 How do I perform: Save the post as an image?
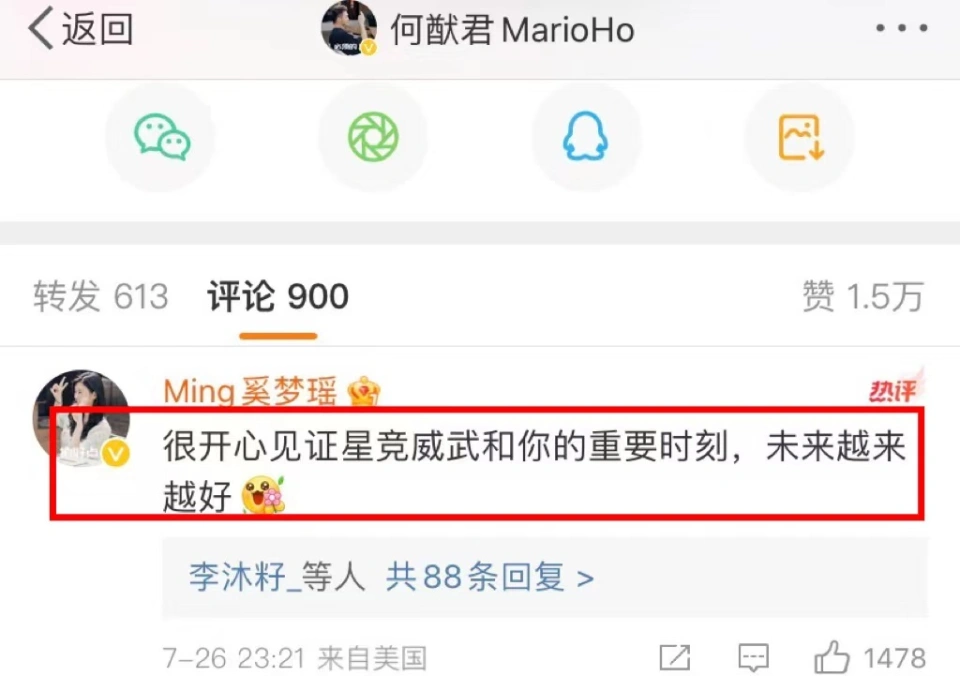(799, 137)
